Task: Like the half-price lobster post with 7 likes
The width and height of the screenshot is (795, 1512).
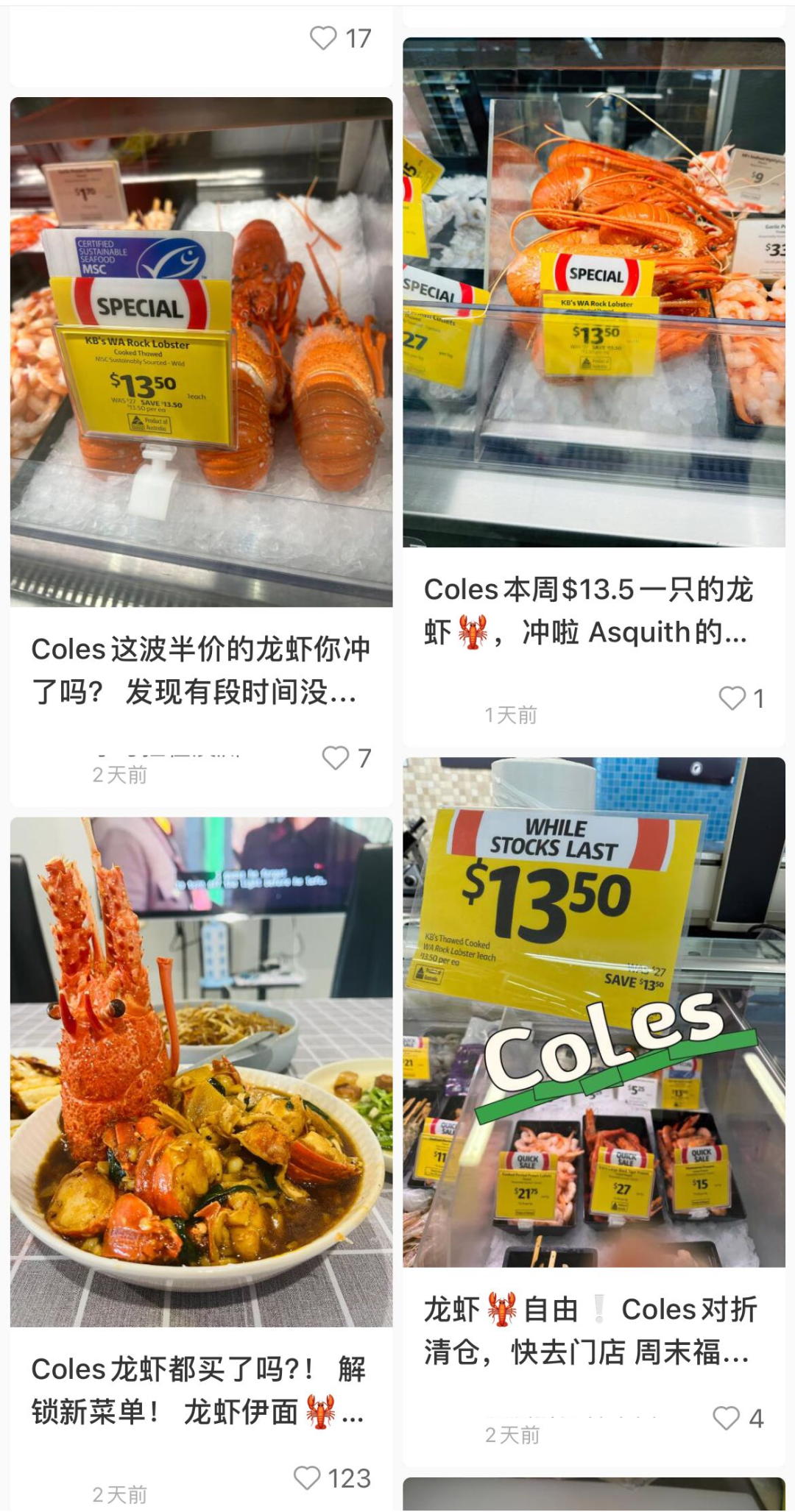Action: (x=336, y=758)
